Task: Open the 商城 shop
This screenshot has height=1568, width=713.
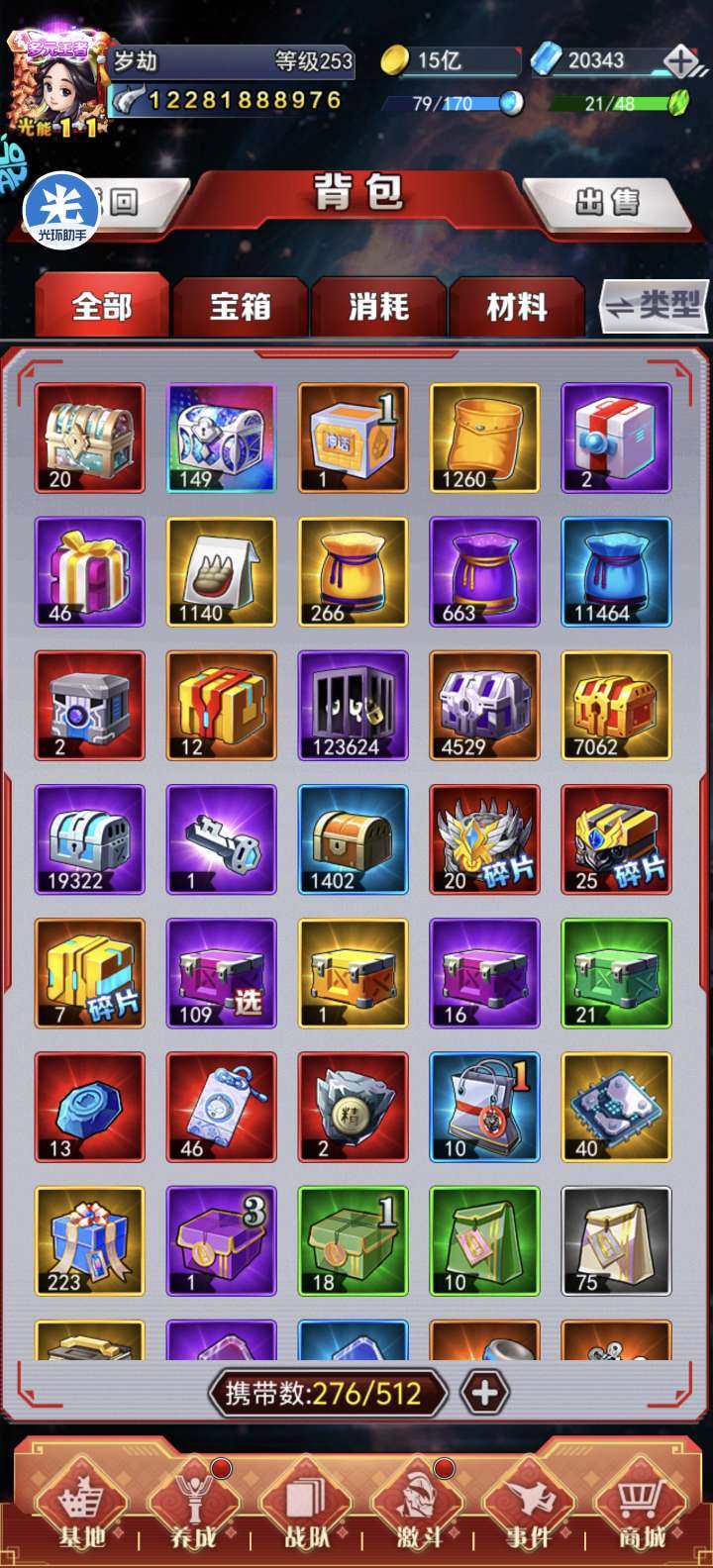Action: click(x=642, y=1511)
